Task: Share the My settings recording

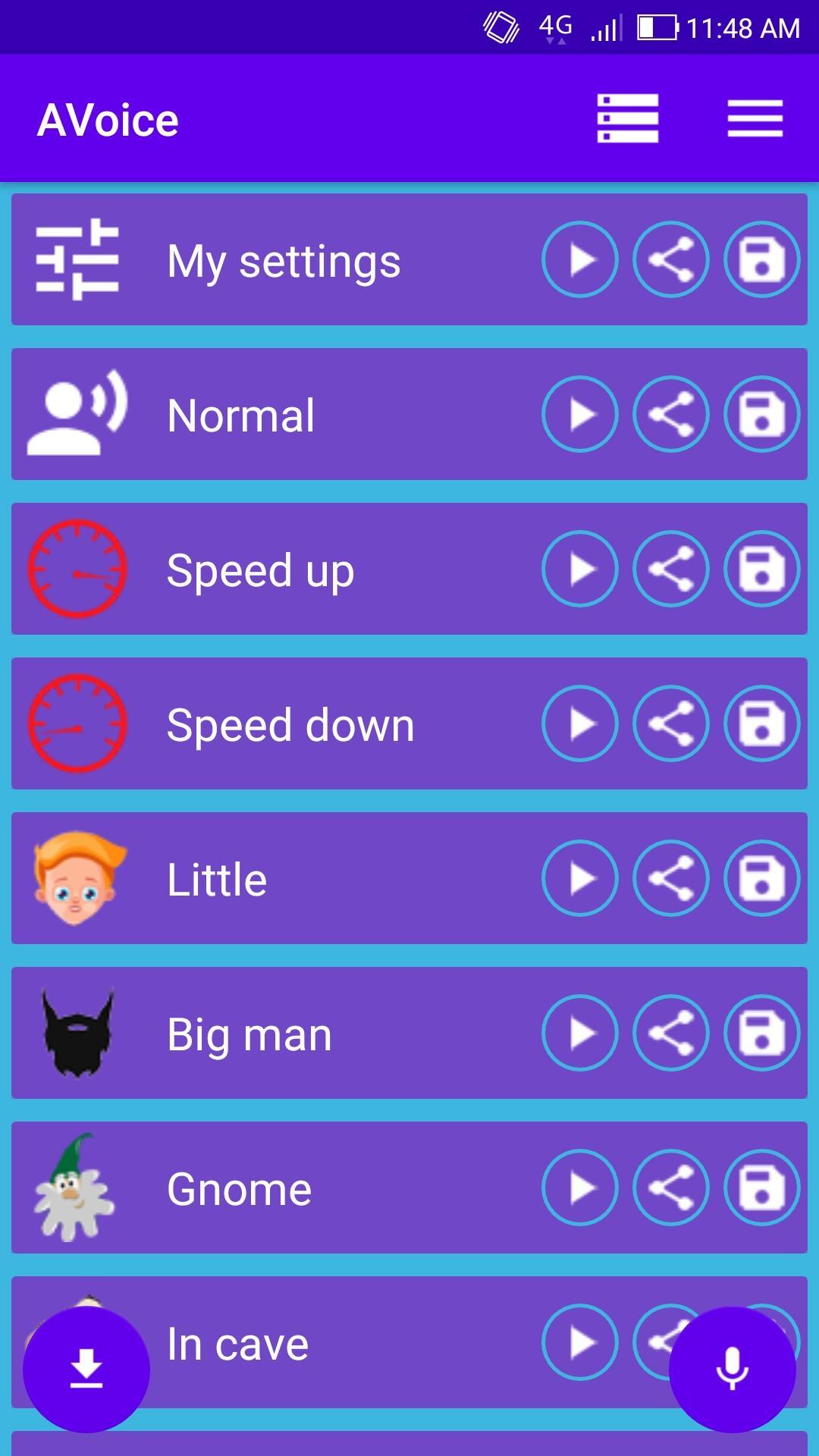Action: 671,259
